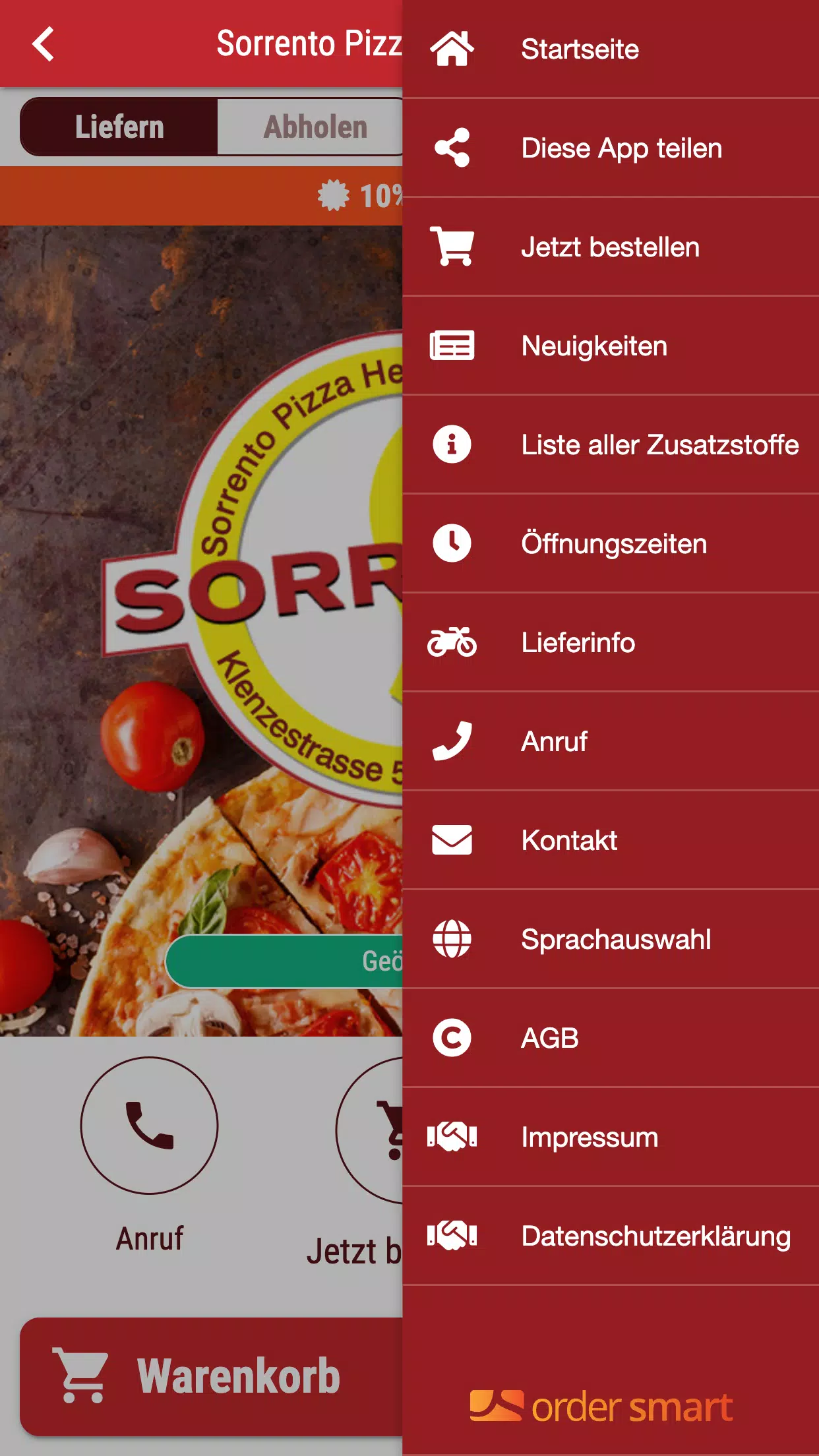819x1456 pixels.
Task: Open Startseite from the drawer menu
Action: 610,49
